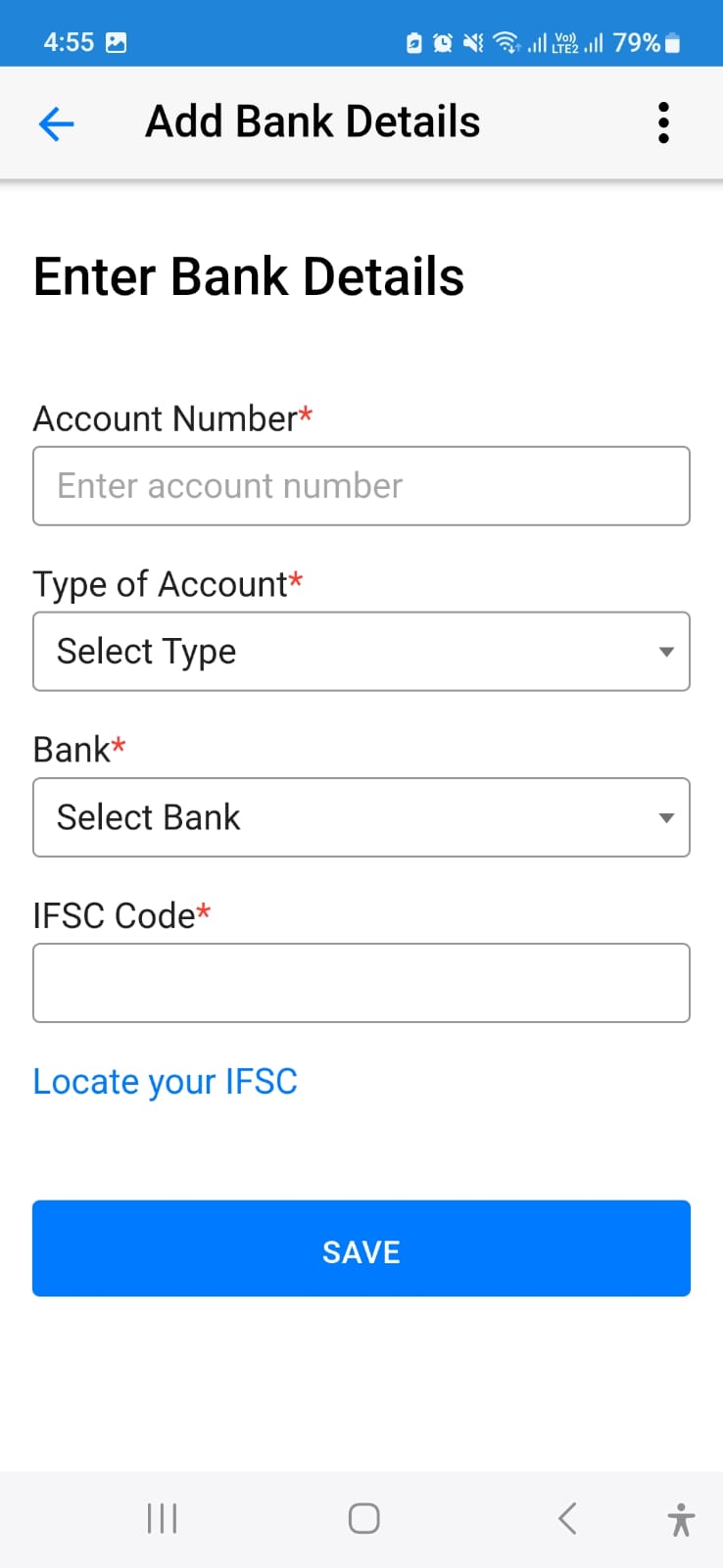Tap the accessibility icon in the navigation bar
Viewport: 723px width, 1568px height.
click(680, 1518)
